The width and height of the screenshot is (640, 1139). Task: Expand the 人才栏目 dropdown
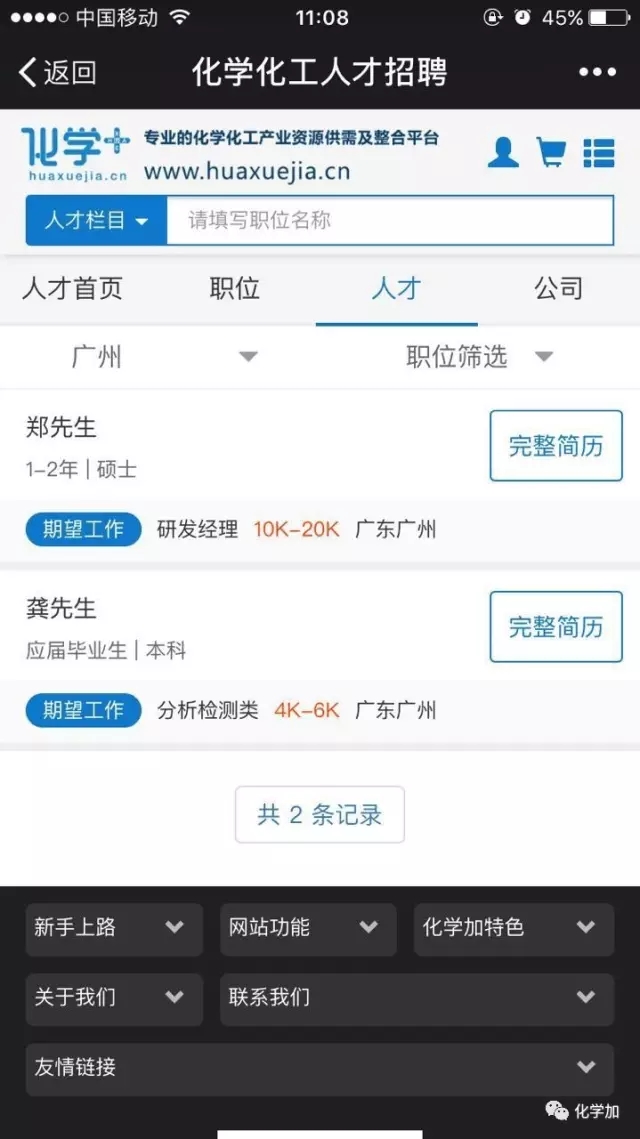coord(96,221)
